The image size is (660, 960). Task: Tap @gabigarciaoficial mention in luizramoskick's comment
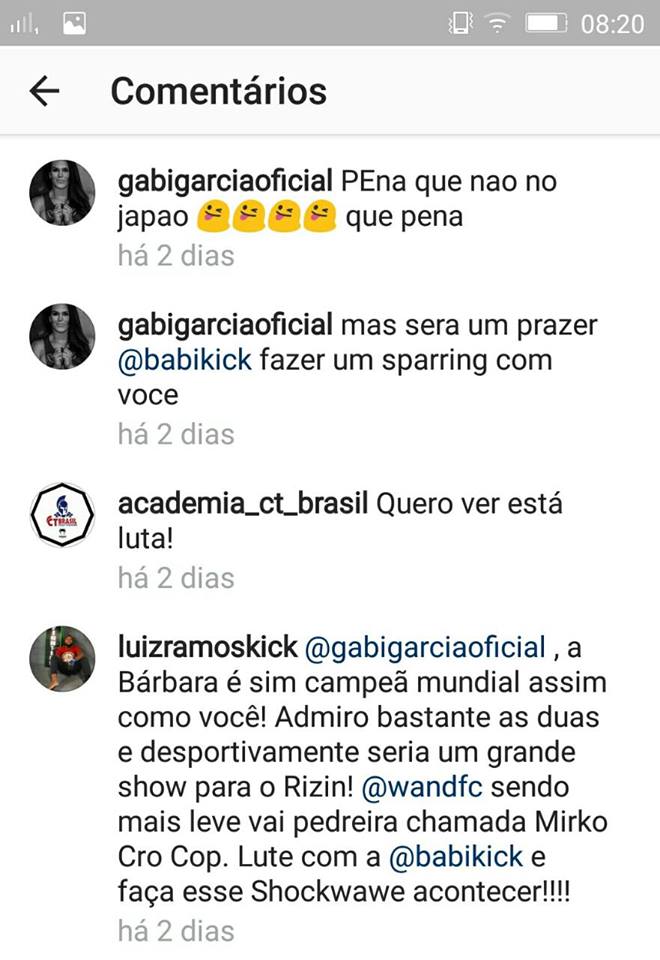[x=424, y=647]
